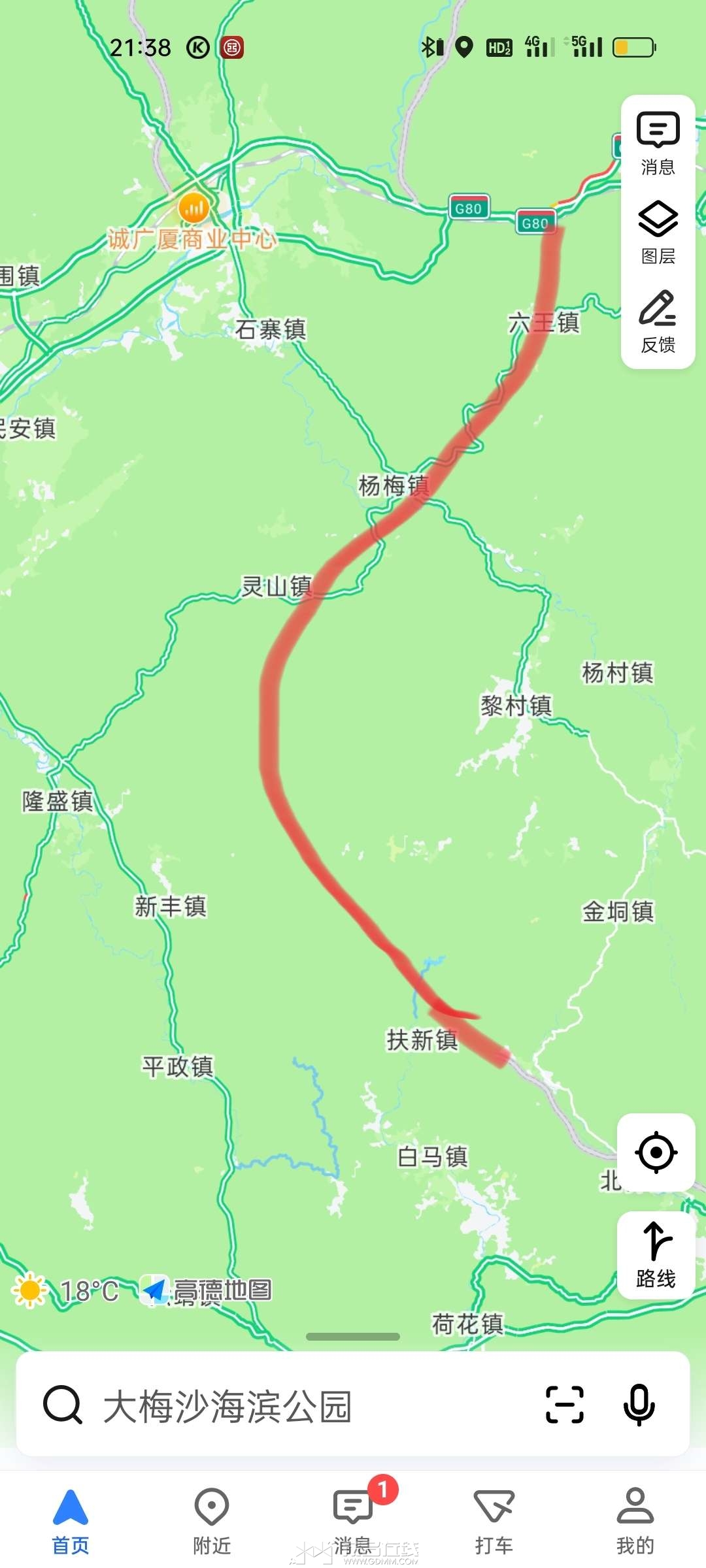
Task: Open the 图层 map layers panel
Action: [658, 233]
